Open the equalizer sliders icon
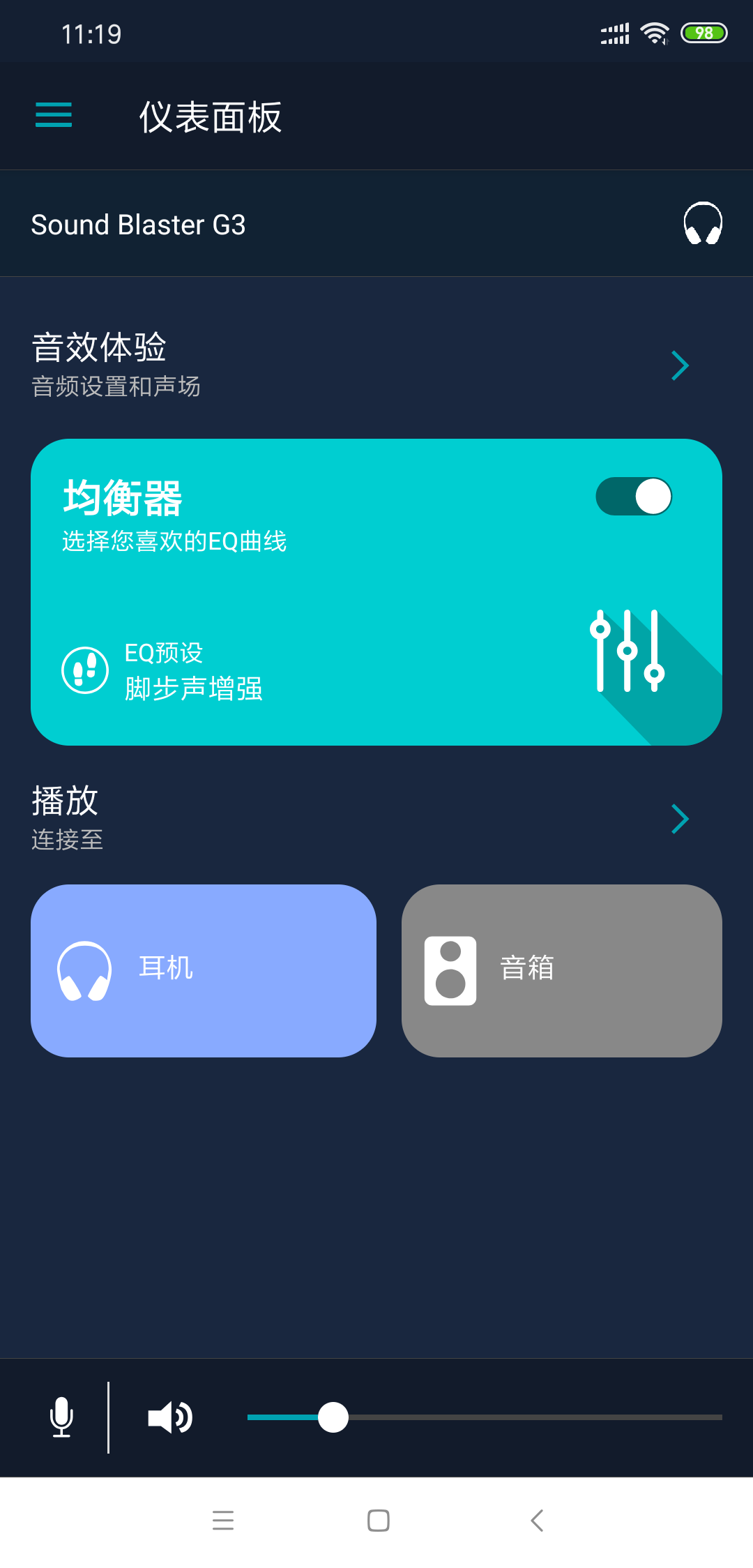This screenshot has height=1568, width=753. [x=627, y=651]
